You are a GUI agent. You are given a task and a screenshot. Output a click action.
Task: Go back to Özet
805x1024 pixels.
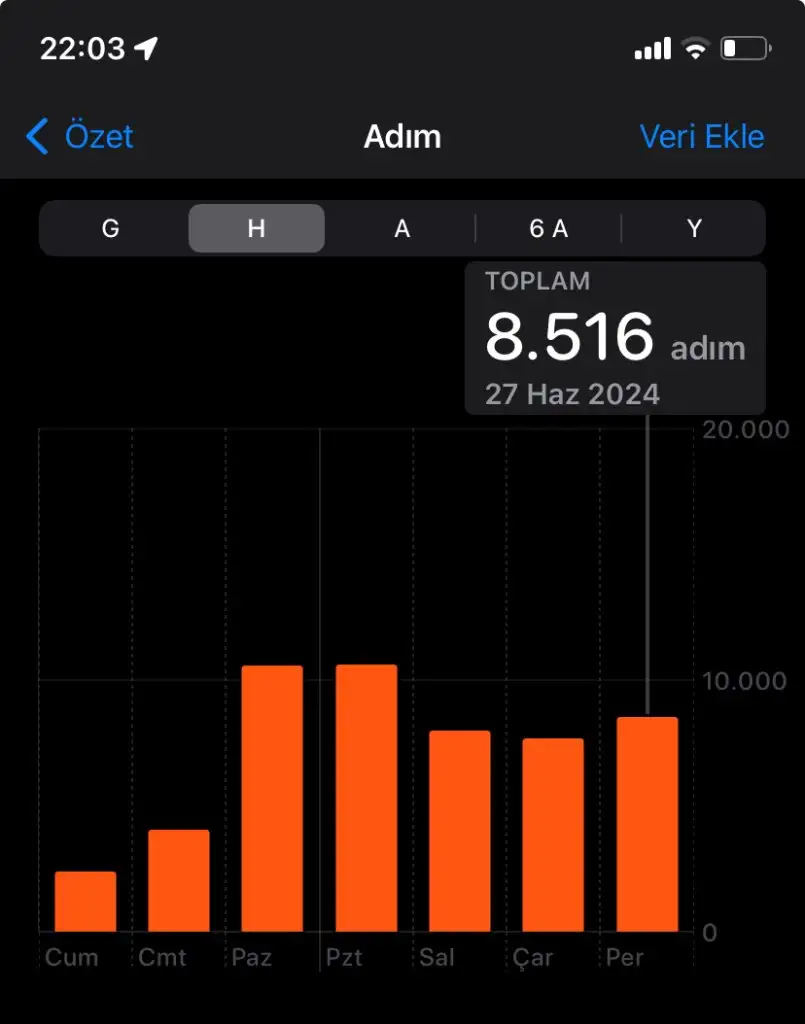click(81, 136)
